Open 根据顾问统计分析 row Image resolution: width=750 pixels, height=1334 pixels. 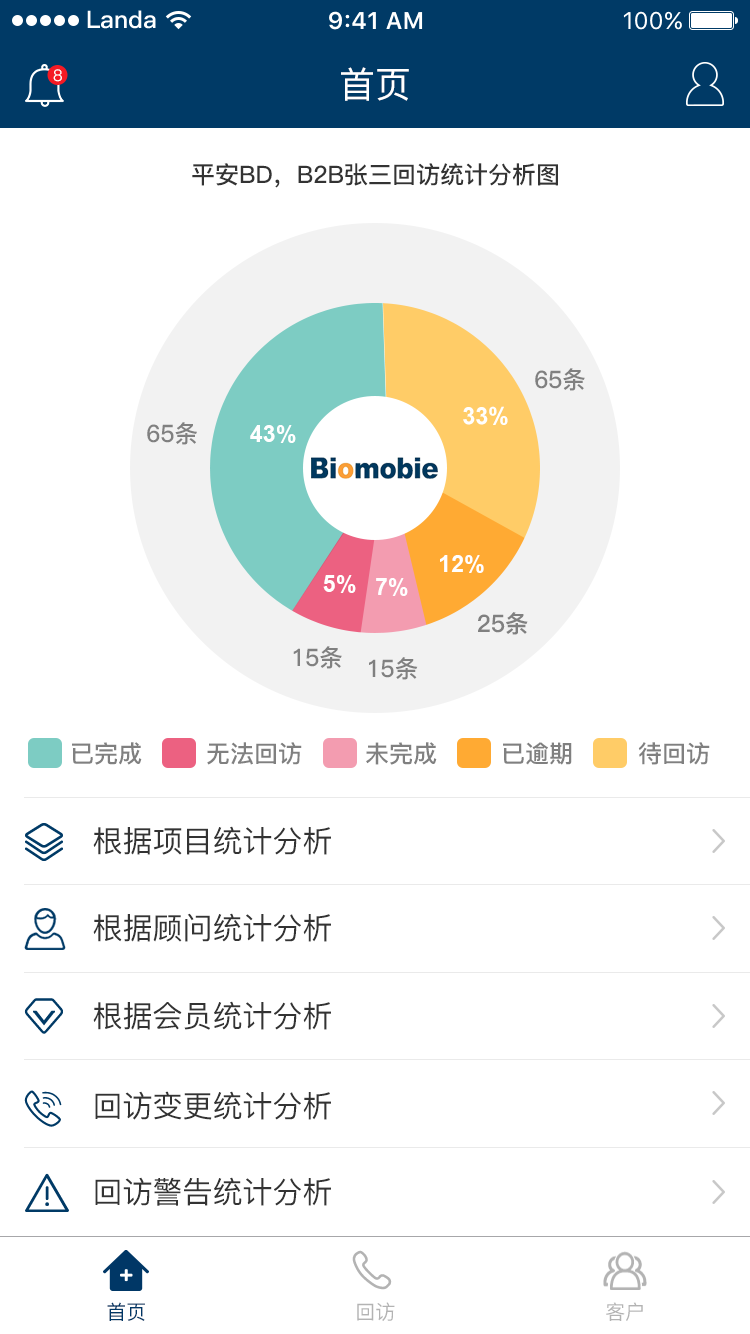[x=375, y=929]
